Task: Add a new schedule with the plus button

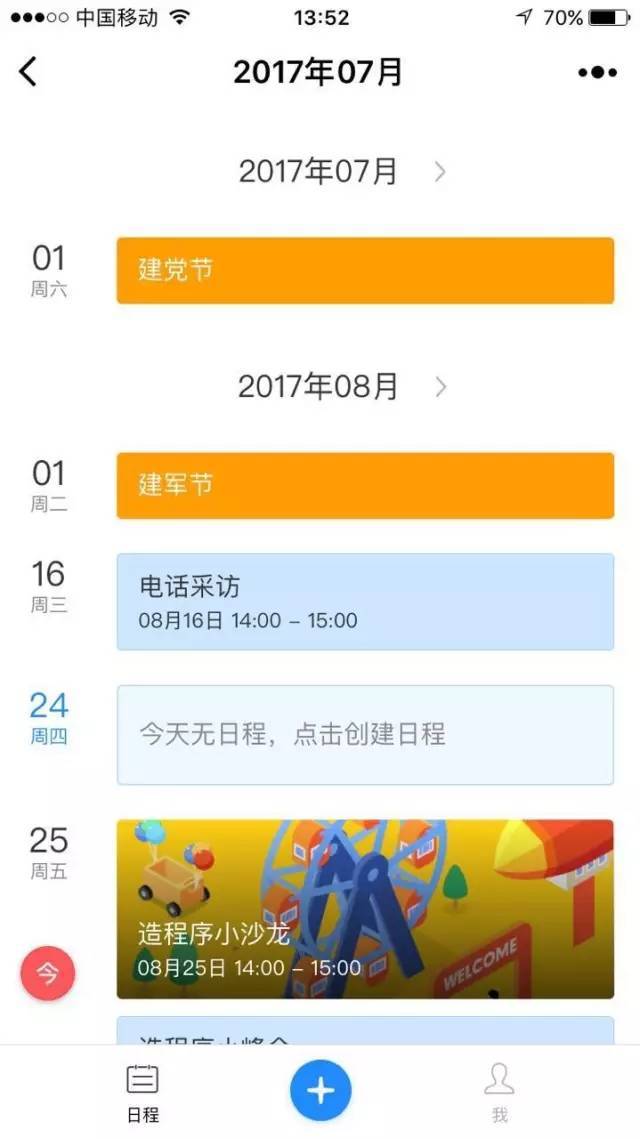Action: pyautogui.click(x=320, y=1090)
